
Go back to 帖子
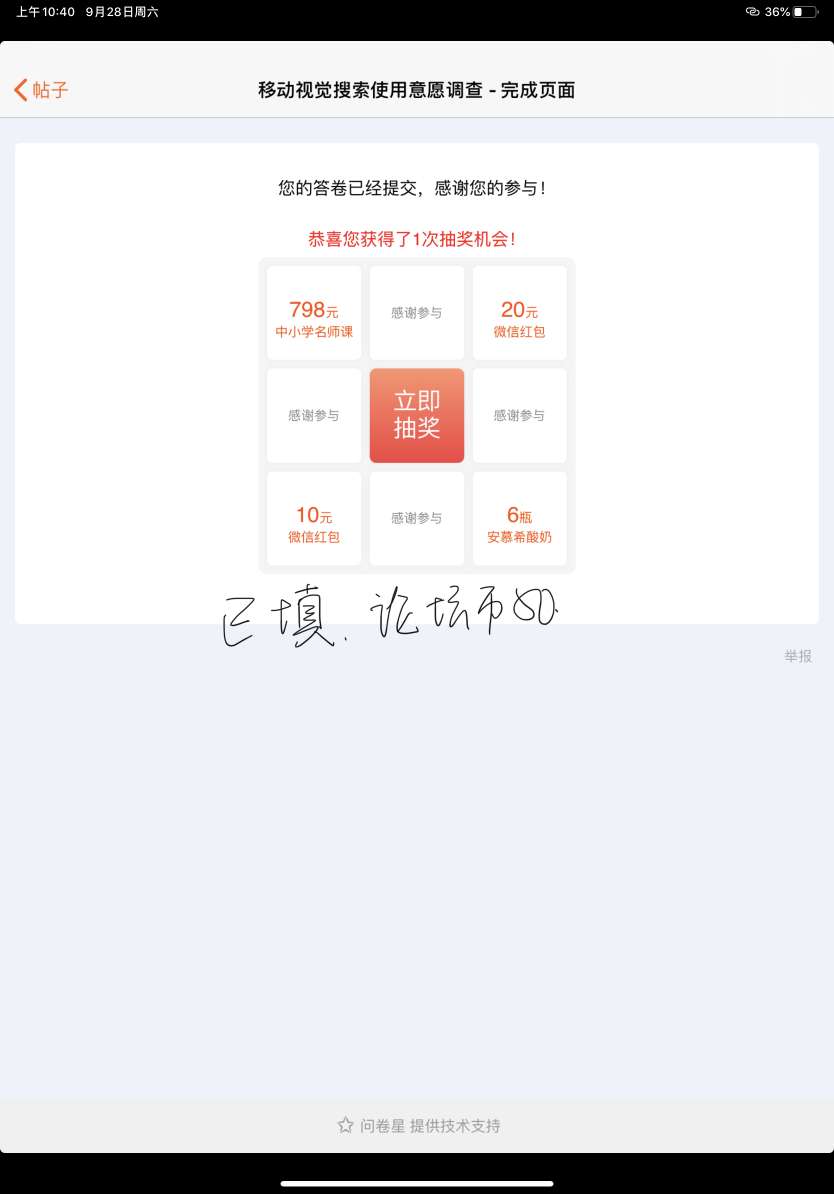click(41, 90)
